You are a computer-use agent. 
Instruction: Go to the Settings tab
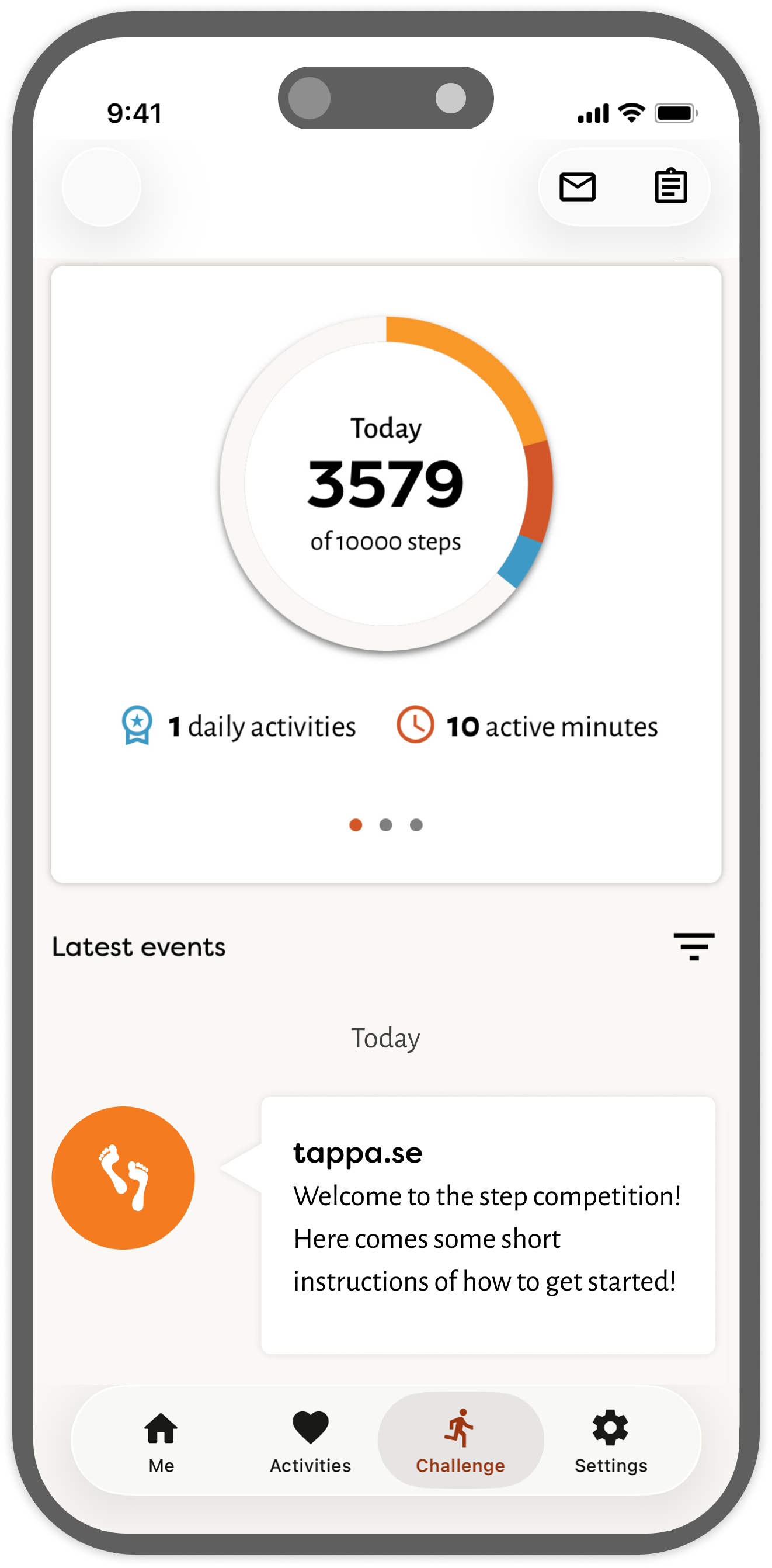[610, 1441]
